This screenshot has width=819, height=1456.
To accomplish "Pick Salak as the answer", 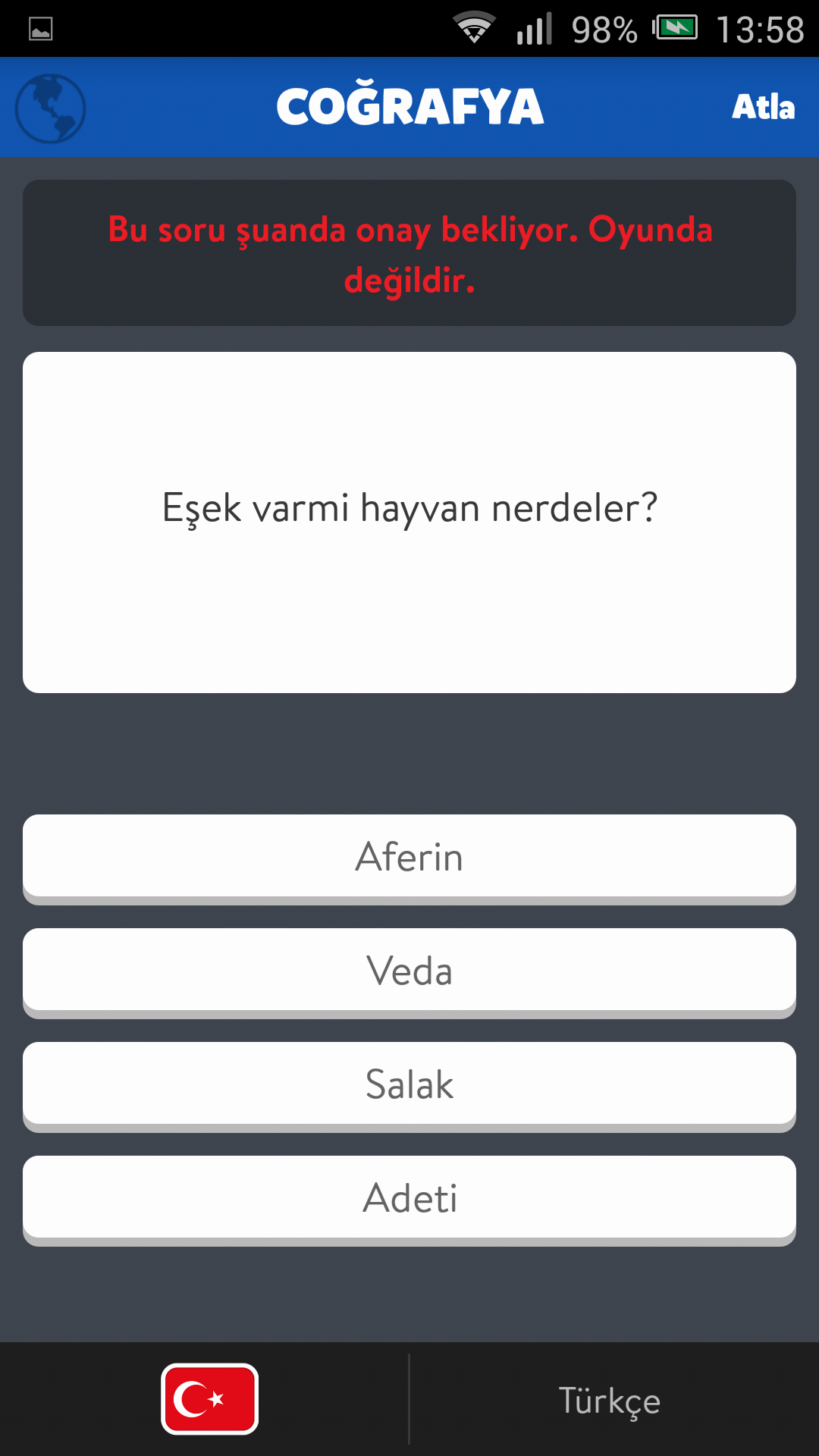I will (x=409, y=1086).
